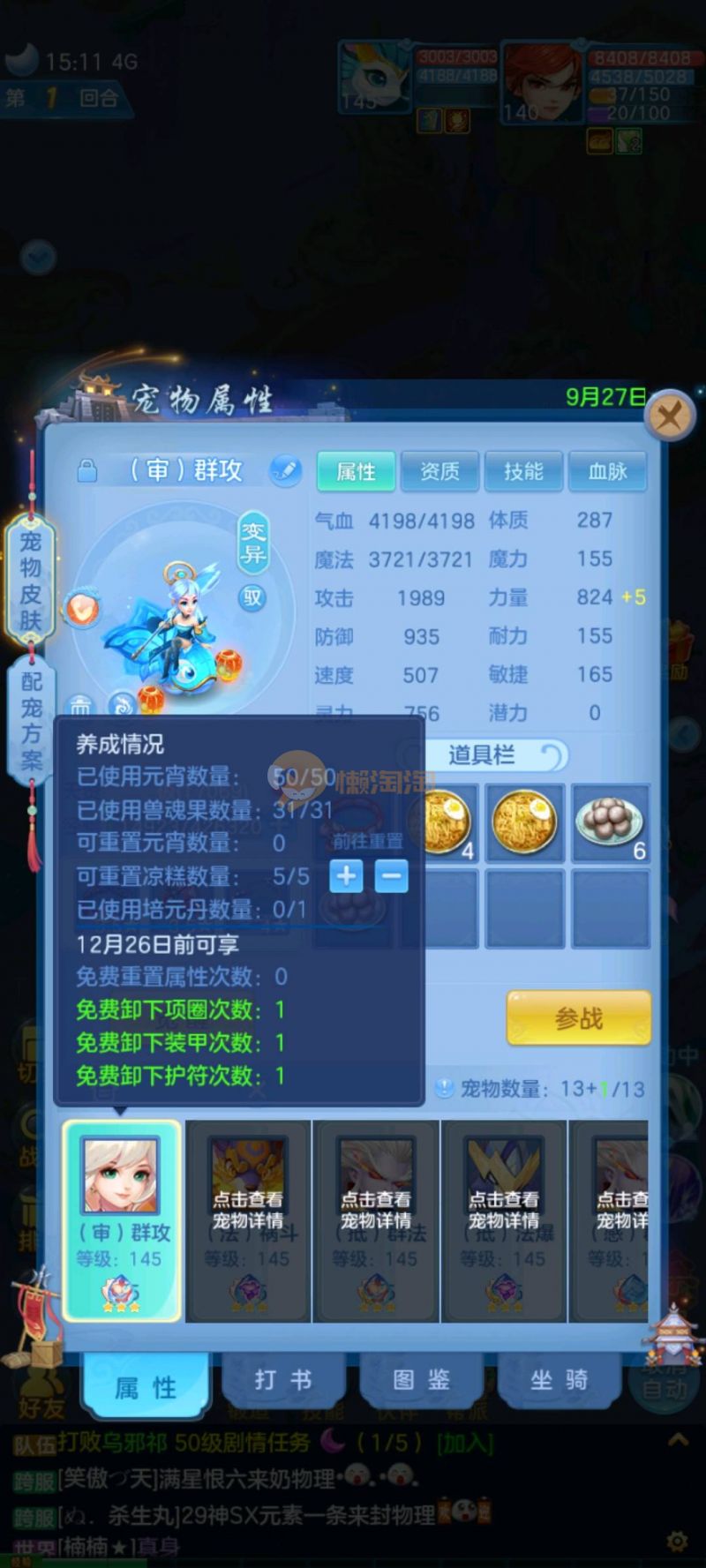706x1568 pixels.
Task: Tap the 变异 badge on the pet
Action: point(253,542)
